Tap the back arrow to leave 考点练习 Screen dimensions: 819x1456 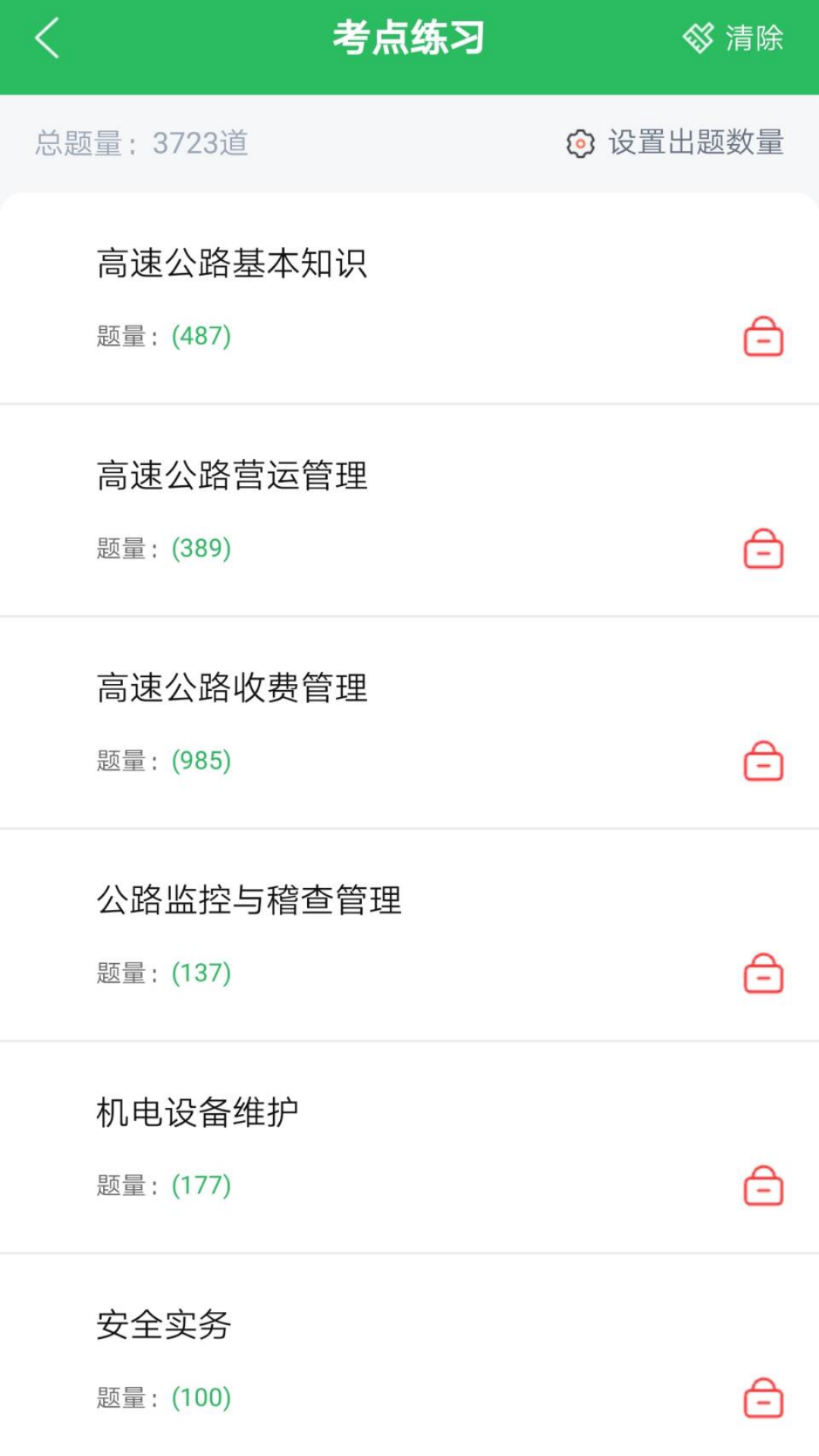click(x=47, y=38)
